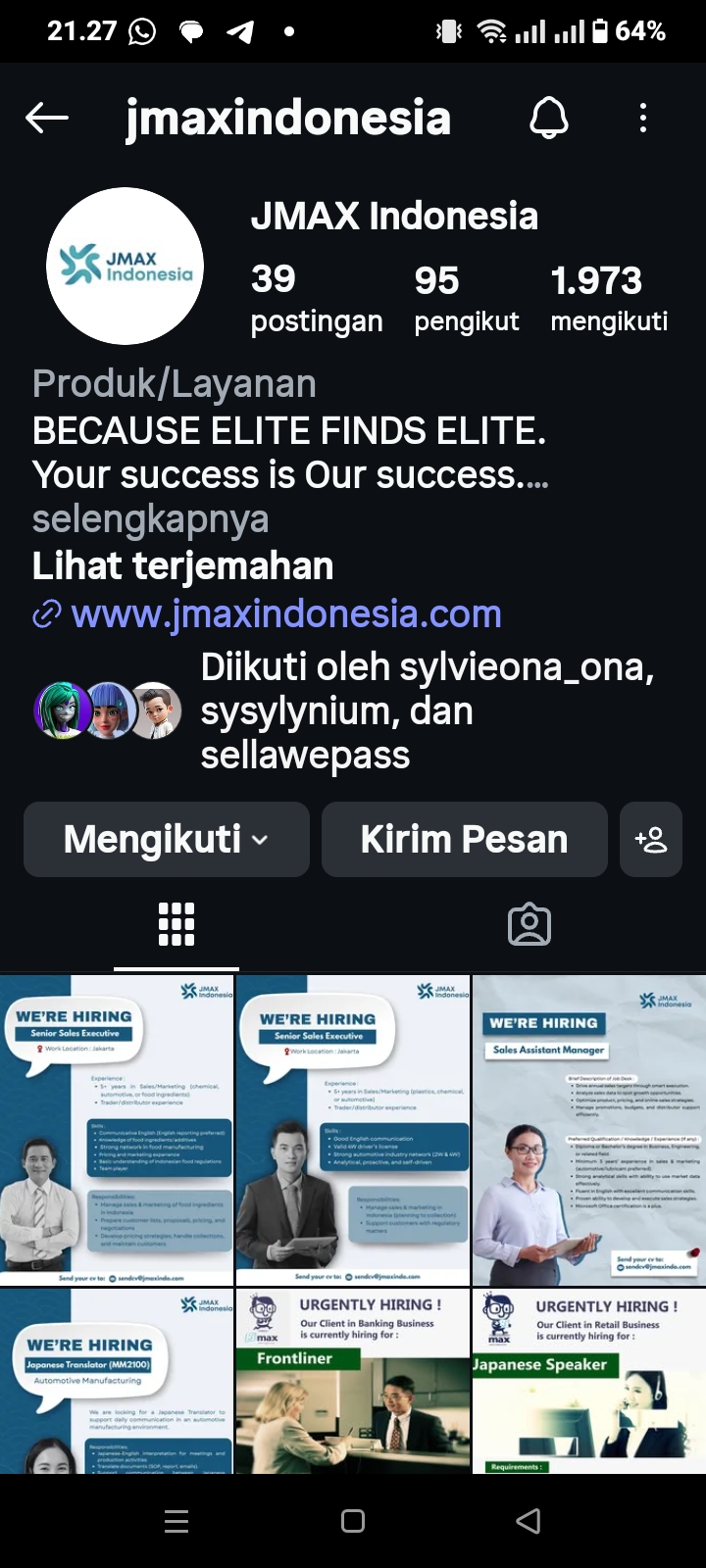The image size is (706, 1568).
Task: Expand the bio with selengkapnya
Action: pyautogui.click(x=150, y=519)
